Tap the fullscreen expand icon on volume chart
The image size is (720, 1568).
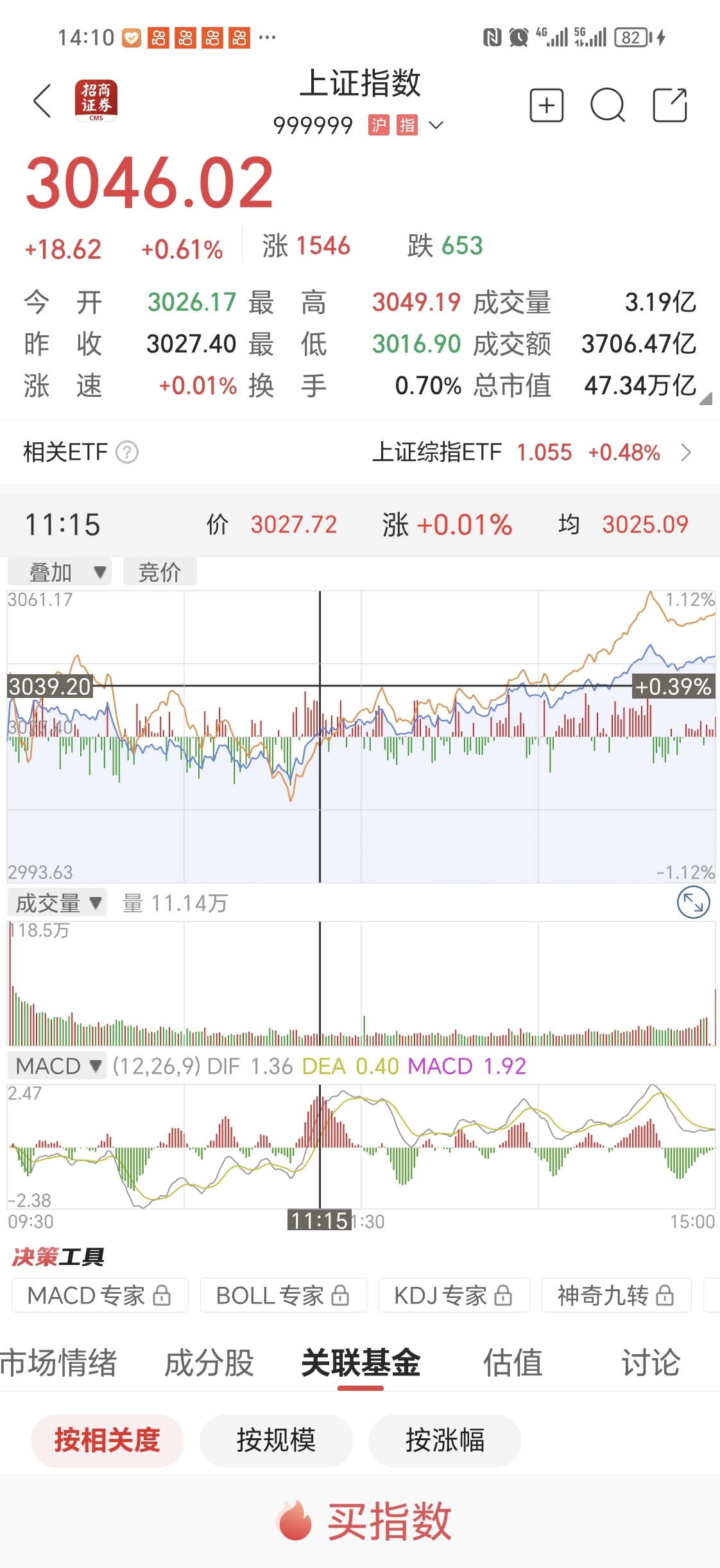tap(693, 903)
